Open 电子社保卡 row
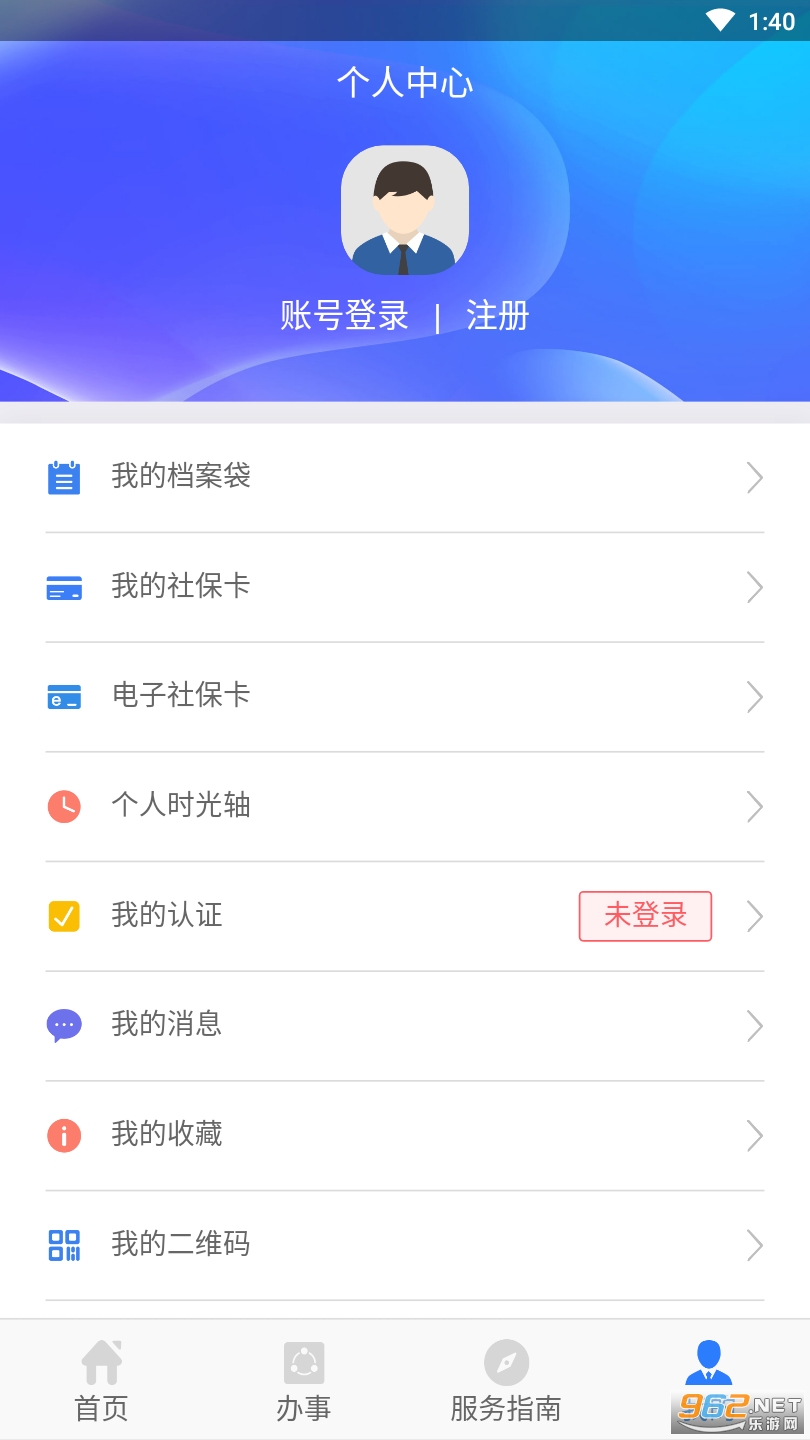The height and width of the screenshot is (1440, 810). click(x=404, y=696)
